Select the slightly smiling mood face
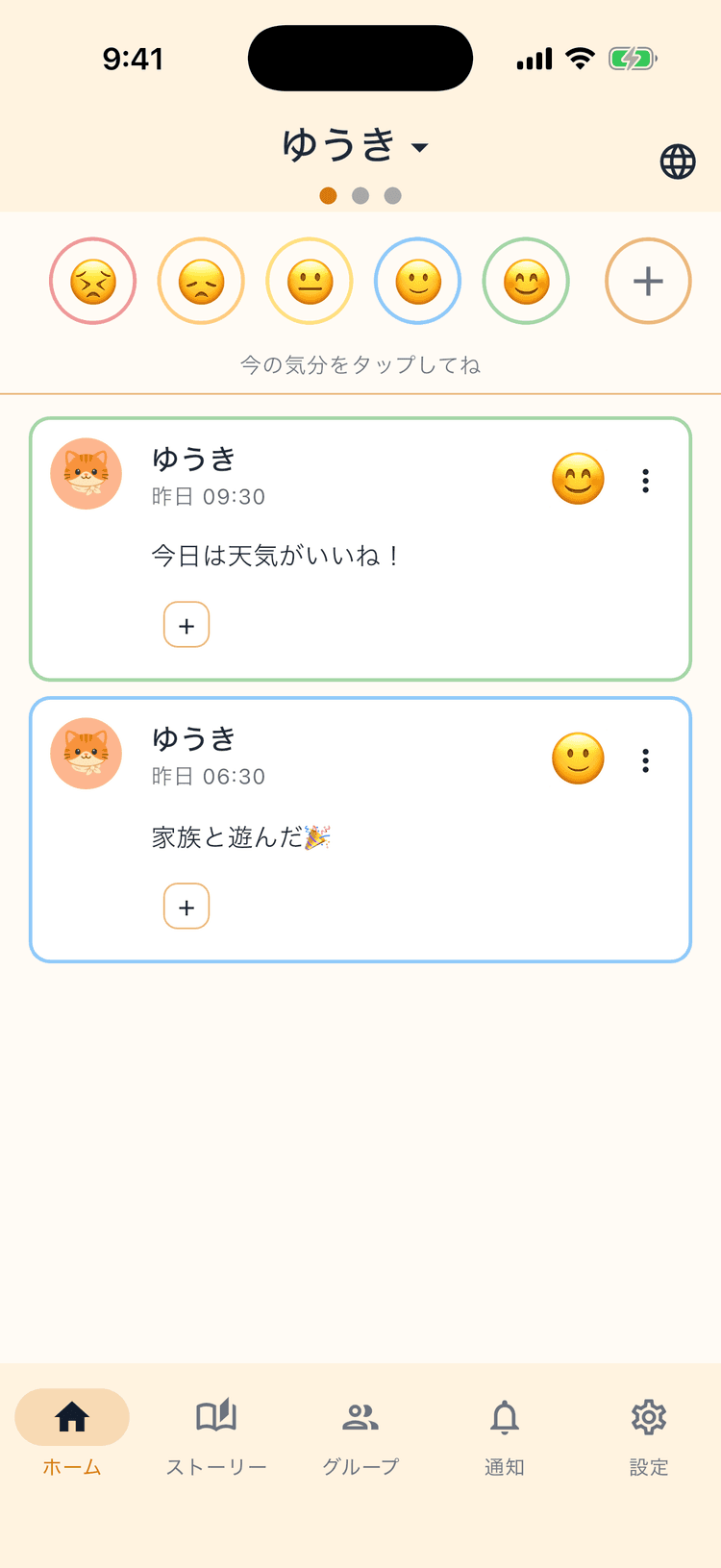Screen dimensions: 721x1568 418,281
